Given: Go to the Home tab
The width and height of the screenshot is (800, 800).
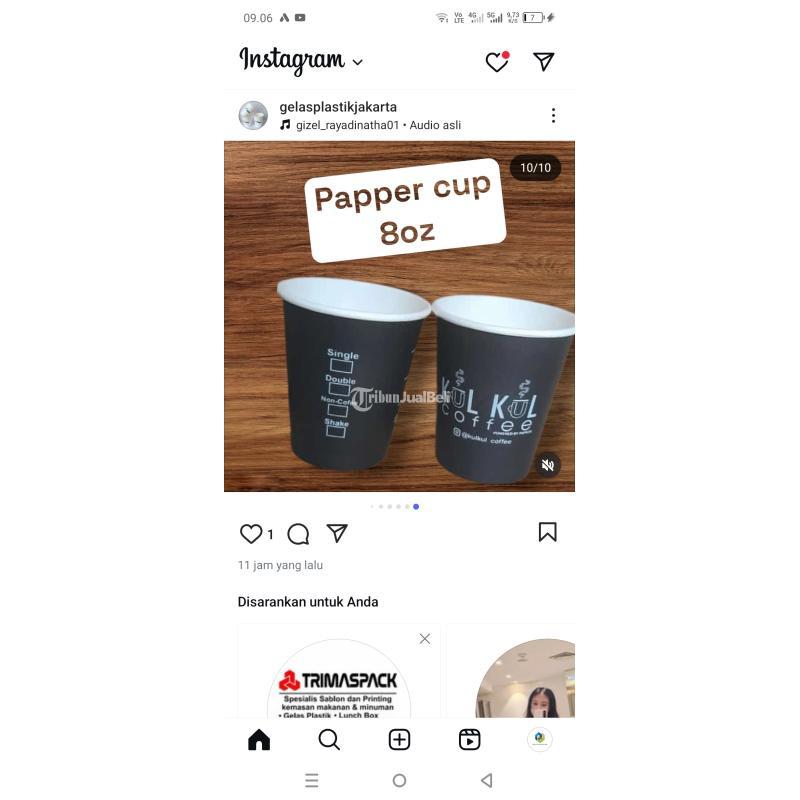Looking at the screenshot, I should pyautogui.click(x=259, y=739).
